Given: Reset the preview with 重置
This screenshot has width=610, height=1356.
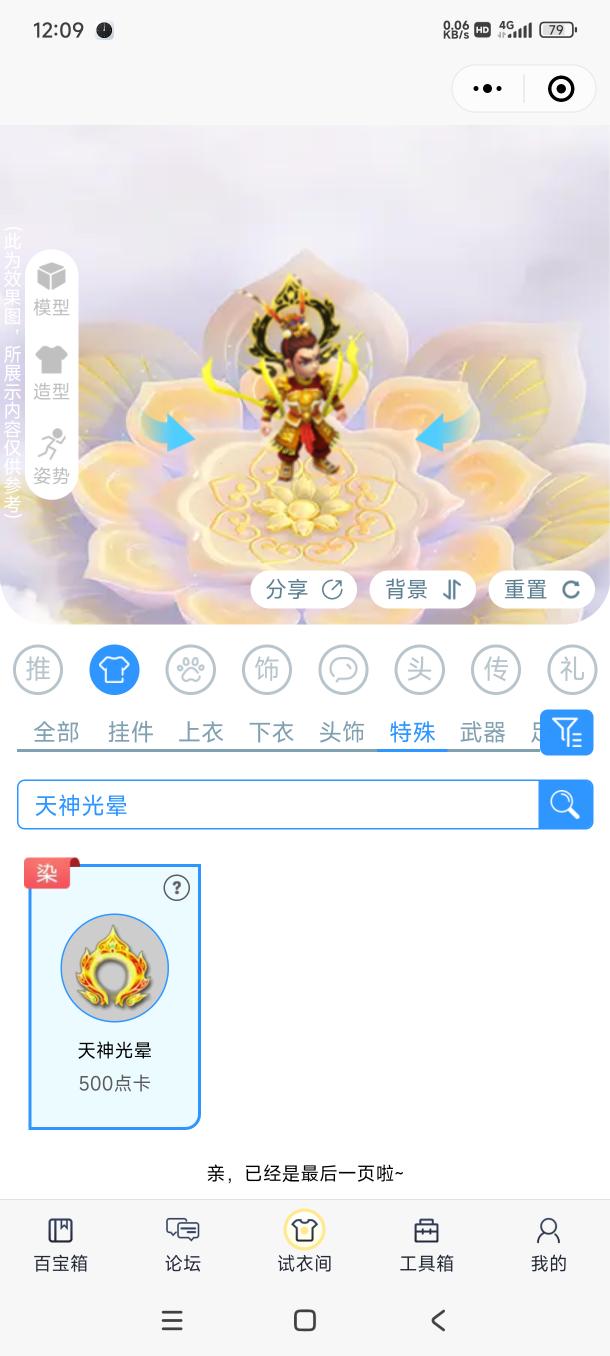Looking at the screenshot, I should pos(541,589).
